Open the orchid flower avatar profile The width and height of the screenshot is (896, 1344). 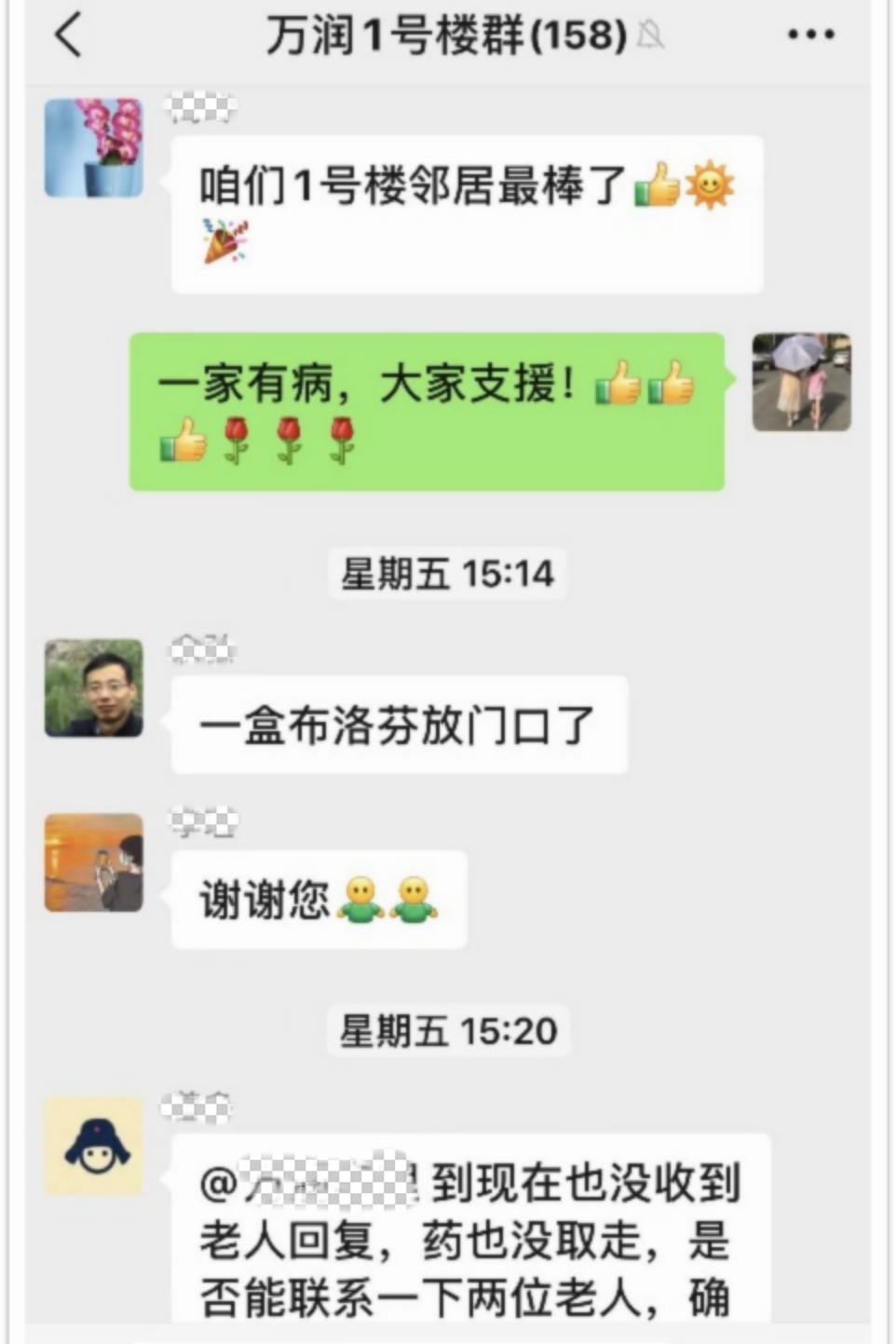pyautogui.click(x=94, y=148)
